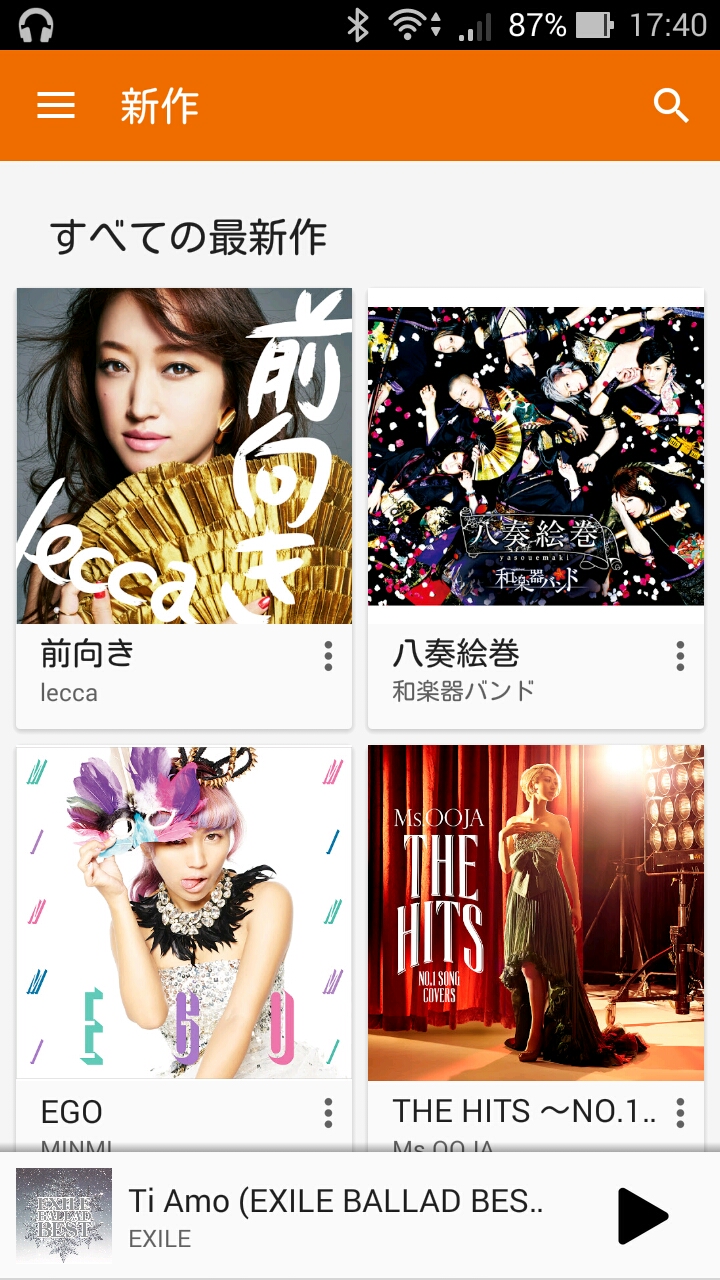This screenshot has height=1280, width=720.
Task: Play the Ti Amo track
Action: tap(641, 1216)
